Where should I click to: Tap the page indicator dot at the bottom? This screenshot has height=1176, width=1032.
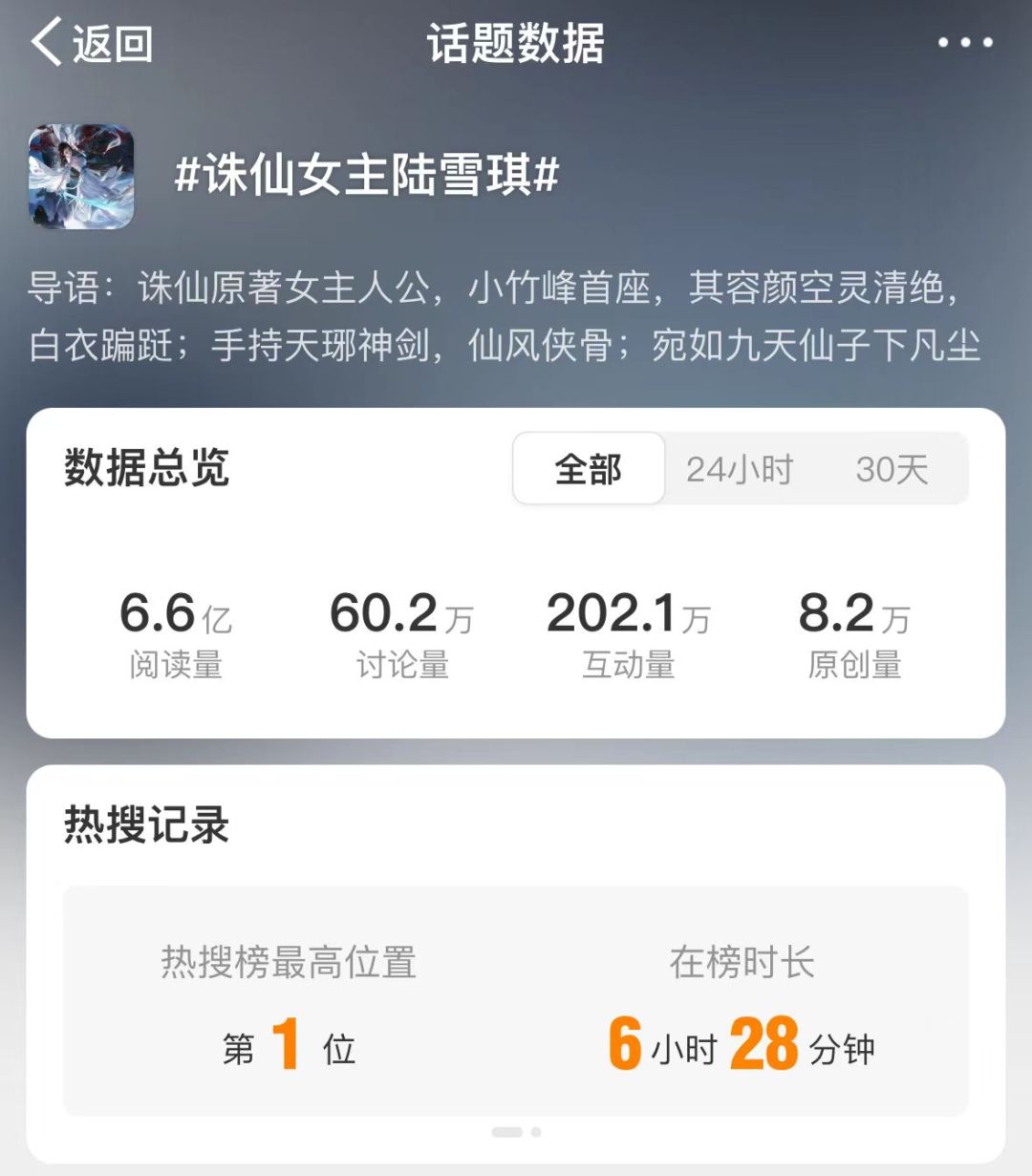coord(516,1132)
